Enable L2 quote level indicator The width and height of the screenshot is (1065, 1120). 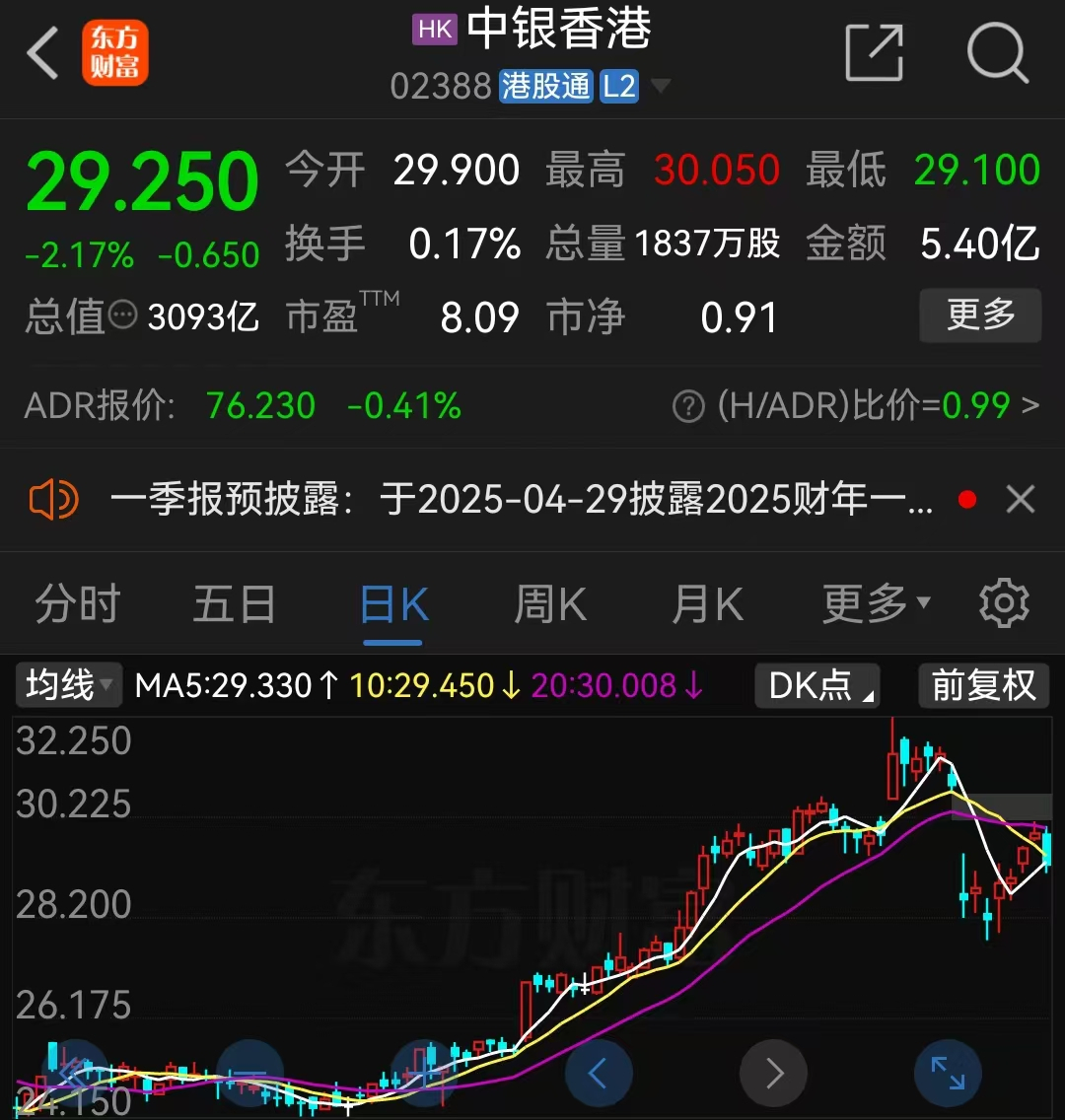point(620,86)
